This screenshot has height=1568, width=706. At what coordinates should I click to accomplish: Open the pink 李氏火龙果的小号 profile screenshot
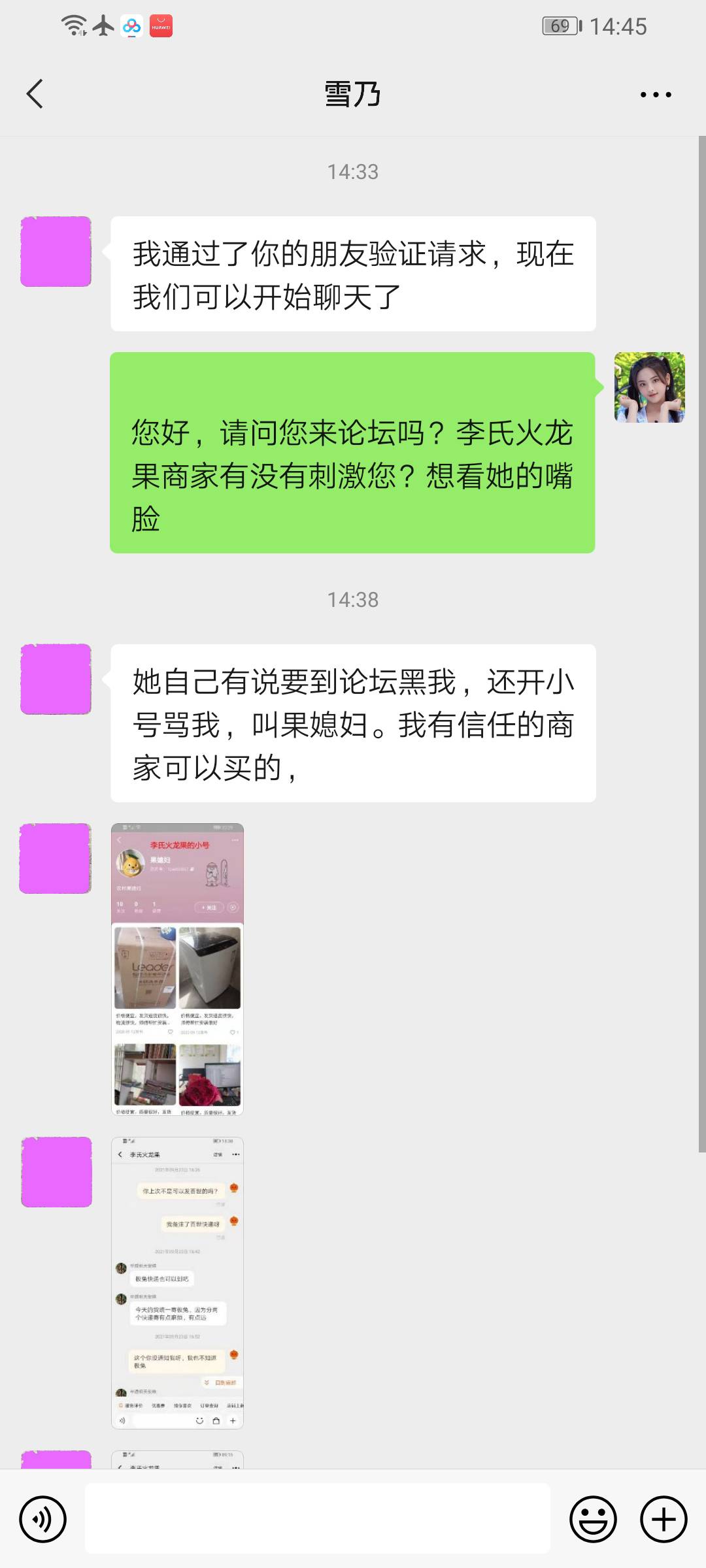tap(177, 969)
